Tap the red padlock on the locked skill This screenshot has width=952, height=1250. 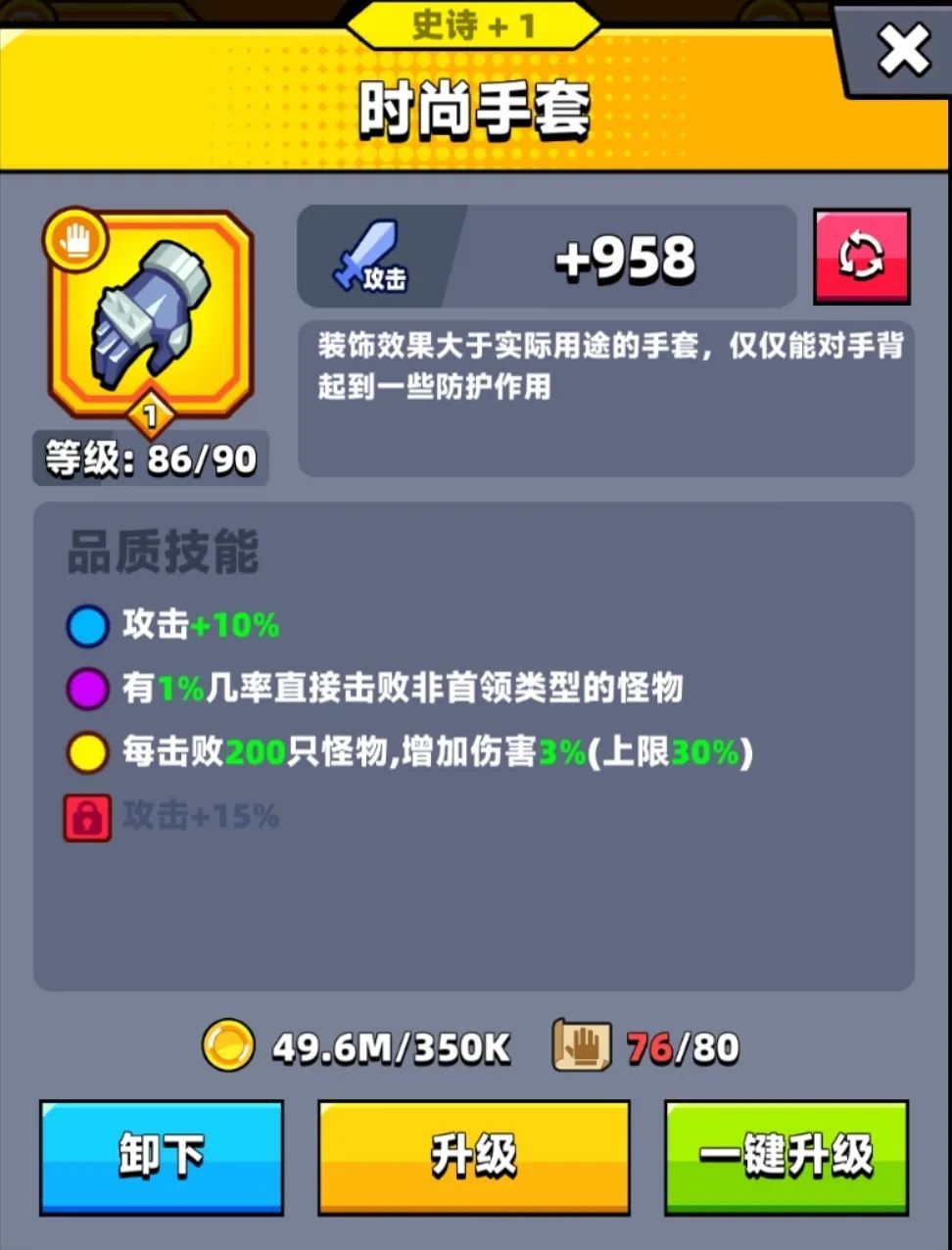pyautogui.click(x=86, y=817)
